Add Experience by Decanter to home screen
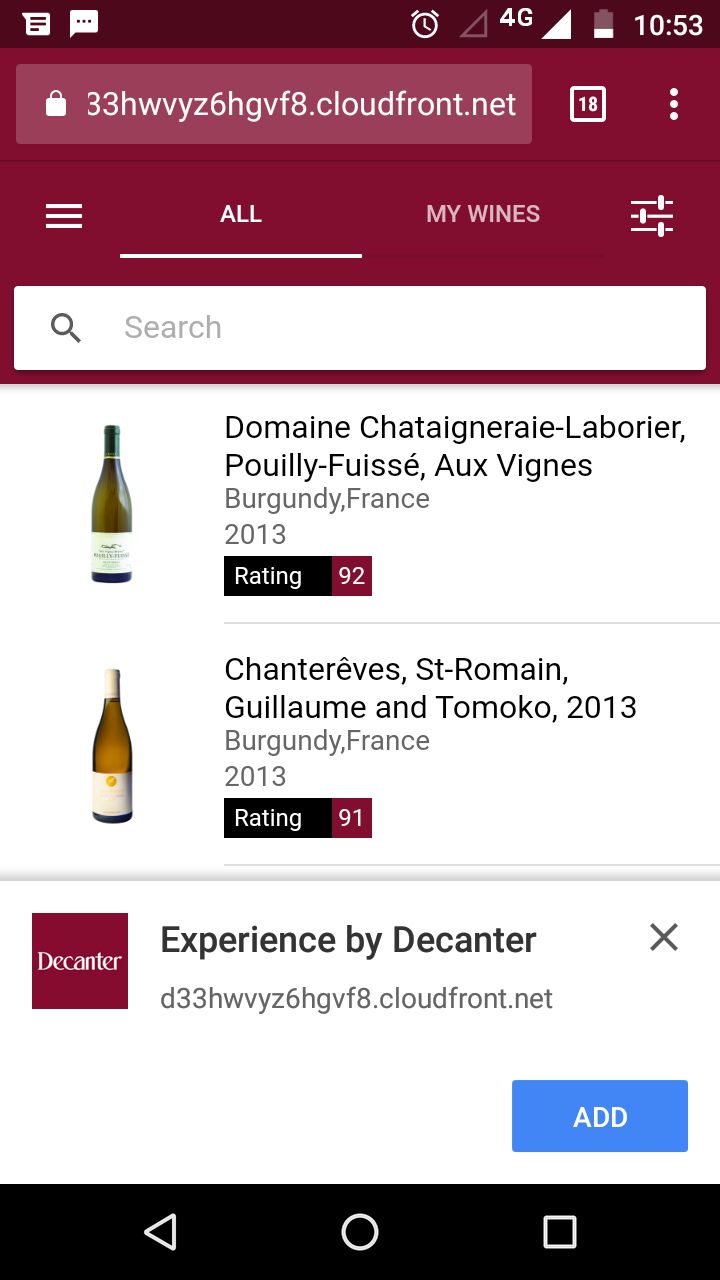This screenshot has width=720, height=1280. (600, 1116)
